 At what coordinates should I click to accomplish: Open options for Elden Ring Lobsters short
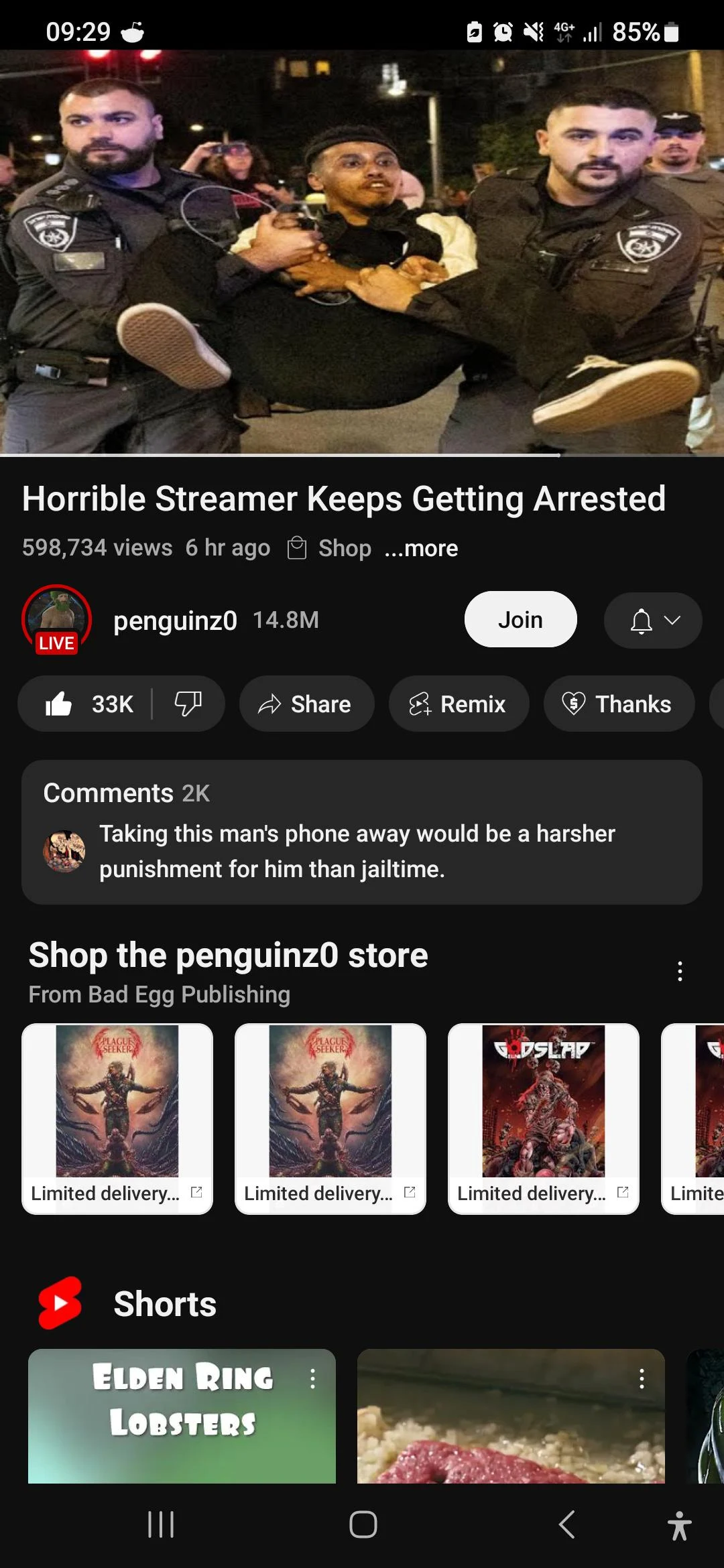click(x=312, y=1378)
